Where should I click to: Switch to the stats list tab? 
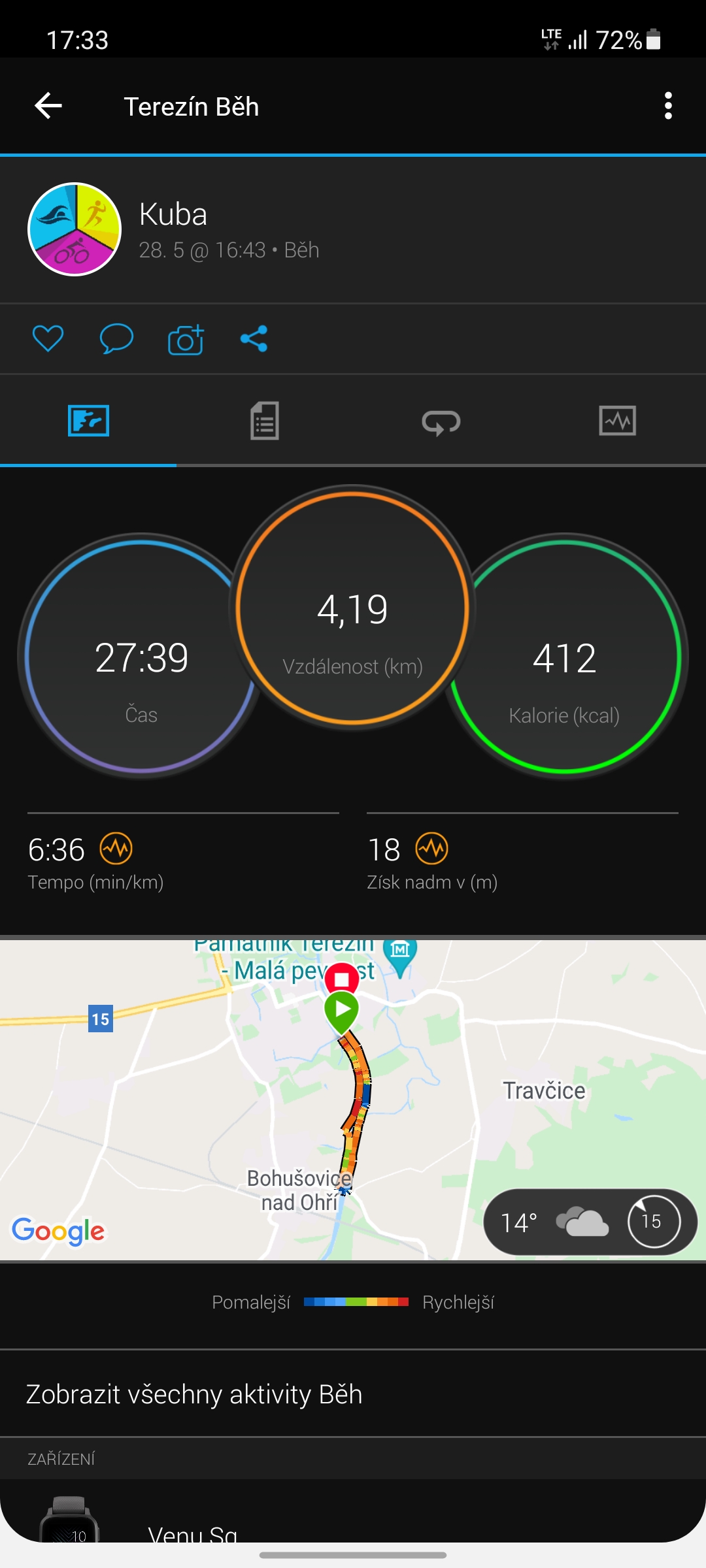(265, 421)
